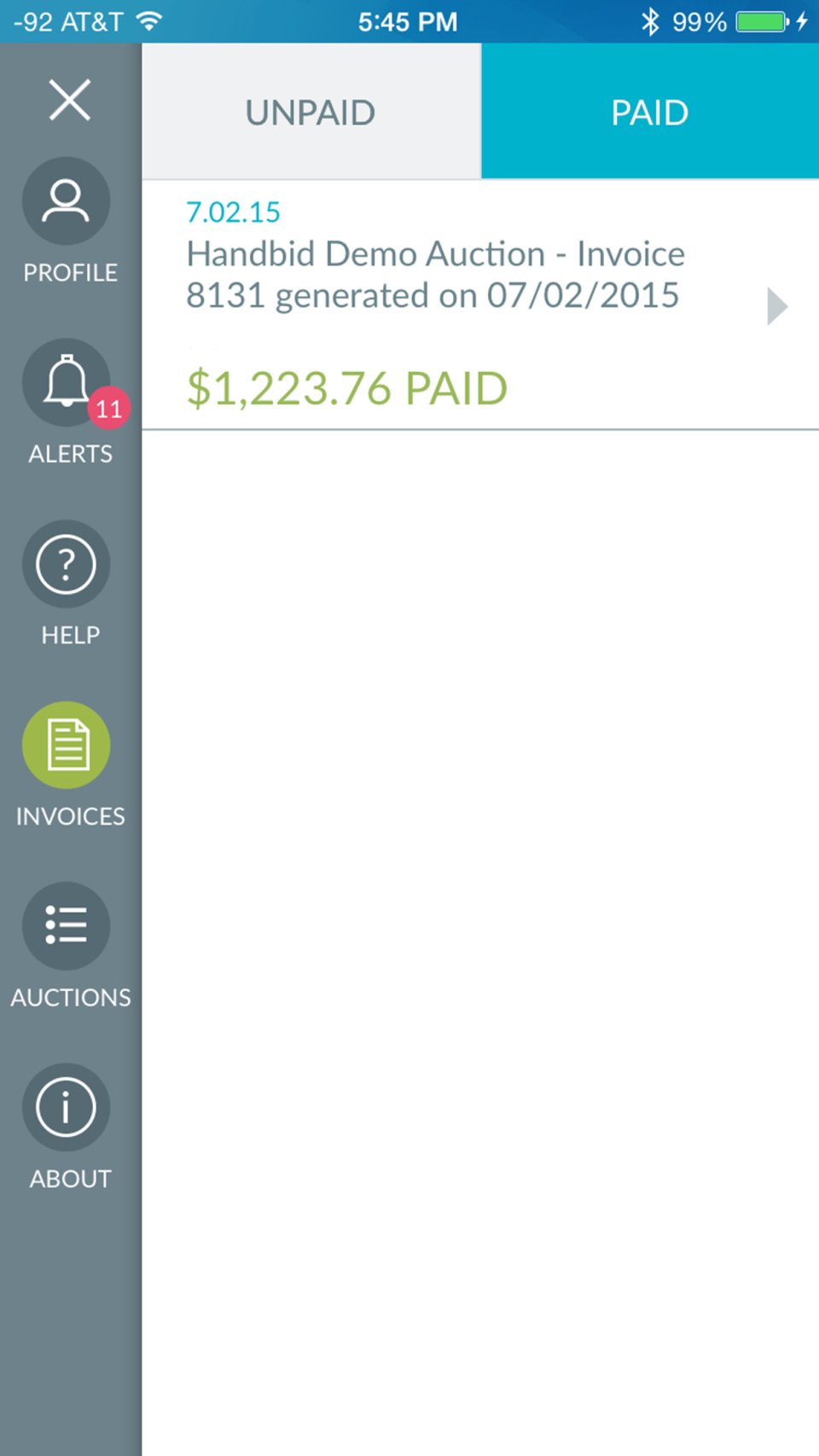Open the Profile section
This screenshot has height=1456, width=819.
point(67,202)
